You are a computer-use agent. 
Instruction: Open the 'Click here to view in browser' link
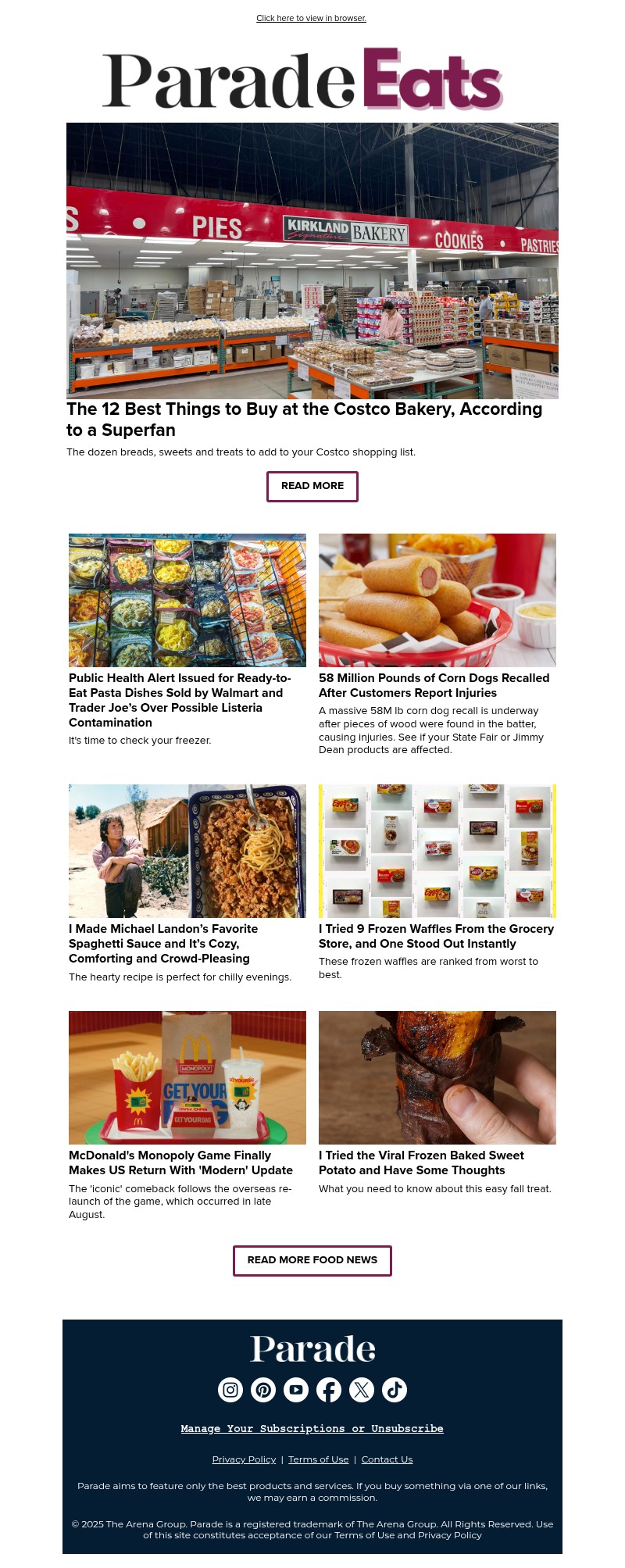click(x=311, y=18)
